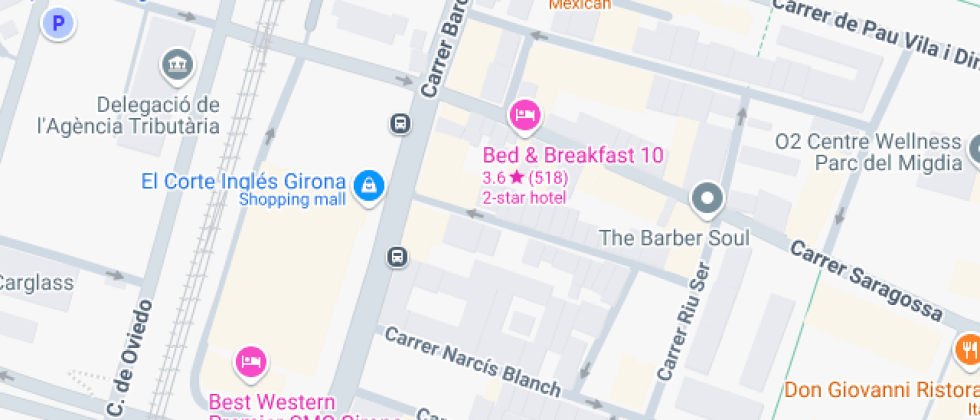Open the Best Western hotel pin

251,363
